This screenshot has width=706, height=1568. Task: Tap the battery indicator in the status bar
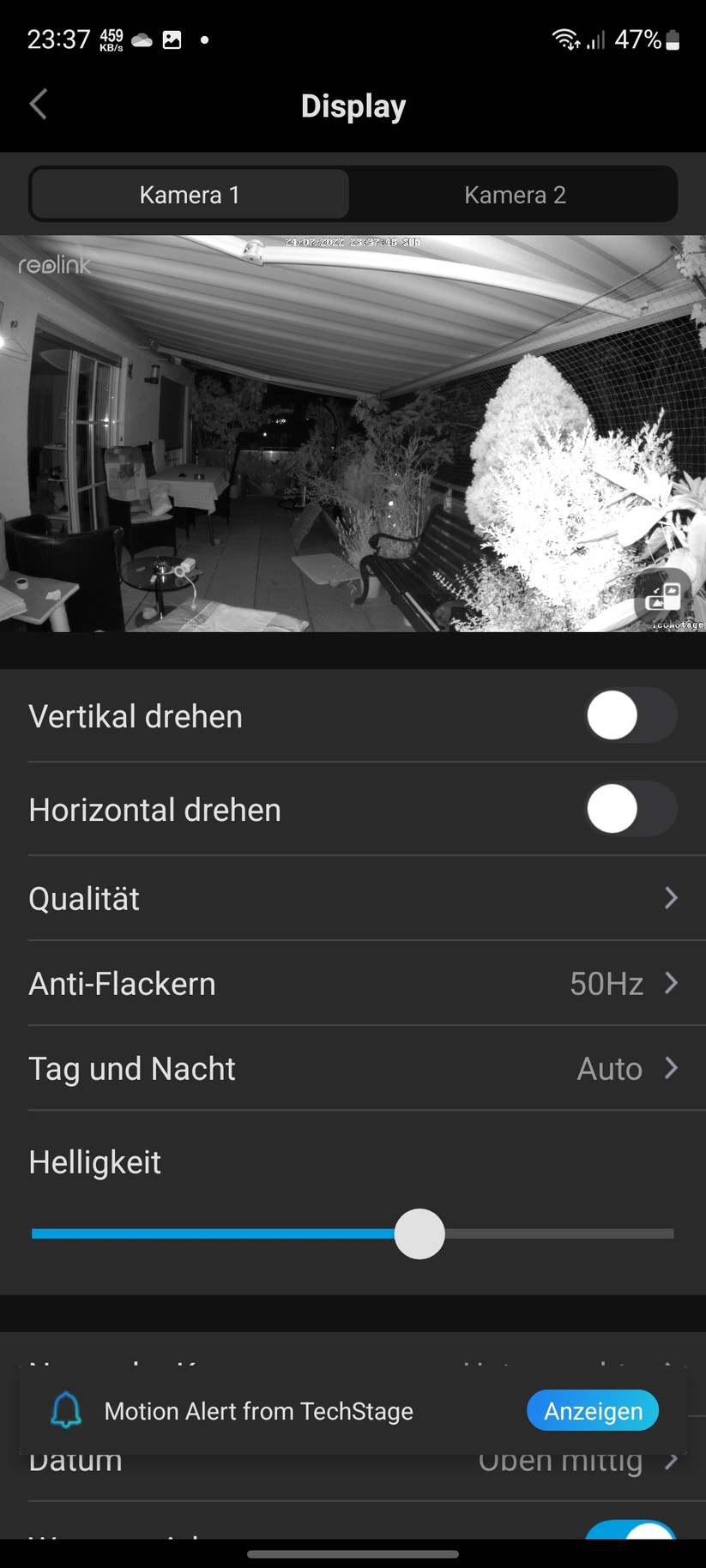[673, 39]
